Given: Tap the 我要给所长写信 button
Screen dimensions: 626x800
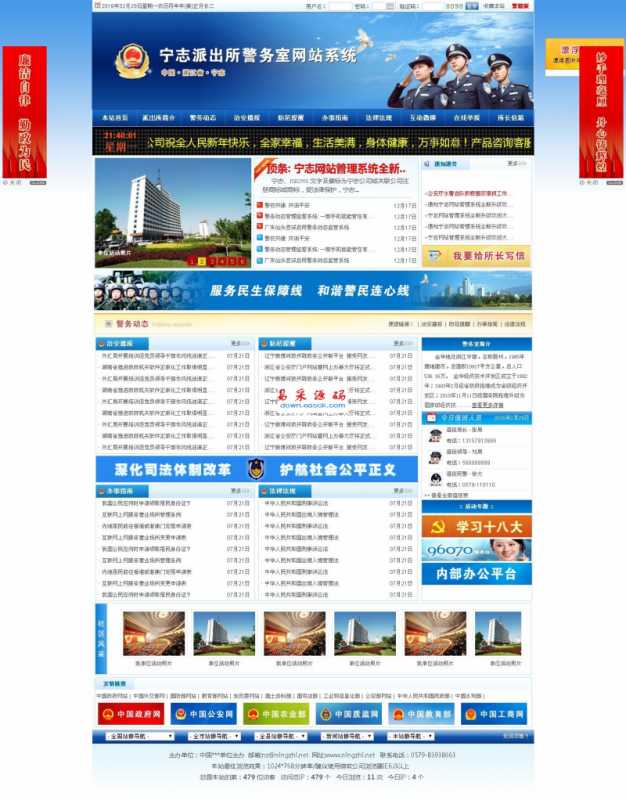Looking at the screenshot, I should tap(477, 256).
